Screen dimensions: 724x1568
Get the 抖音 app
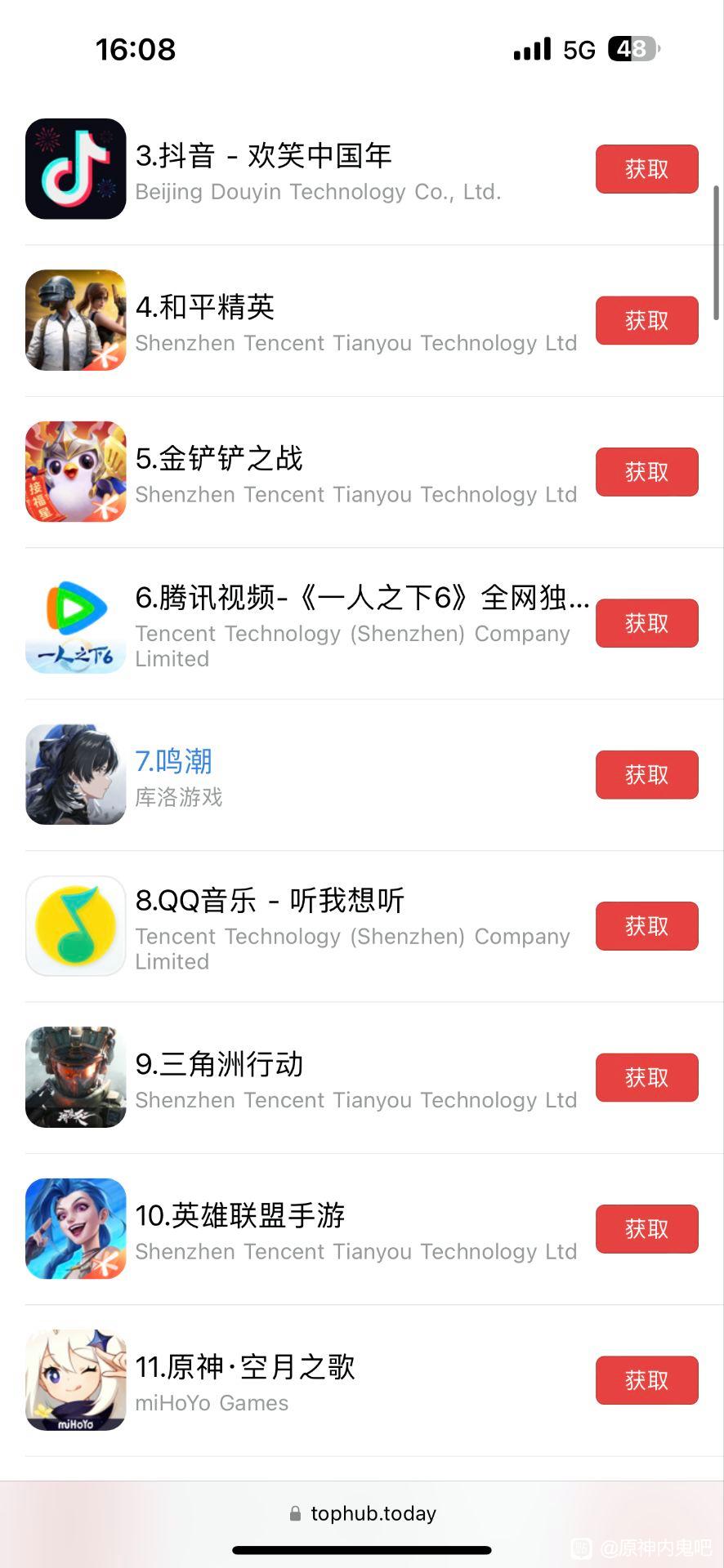pyautogui.click(x=646, y=169)
